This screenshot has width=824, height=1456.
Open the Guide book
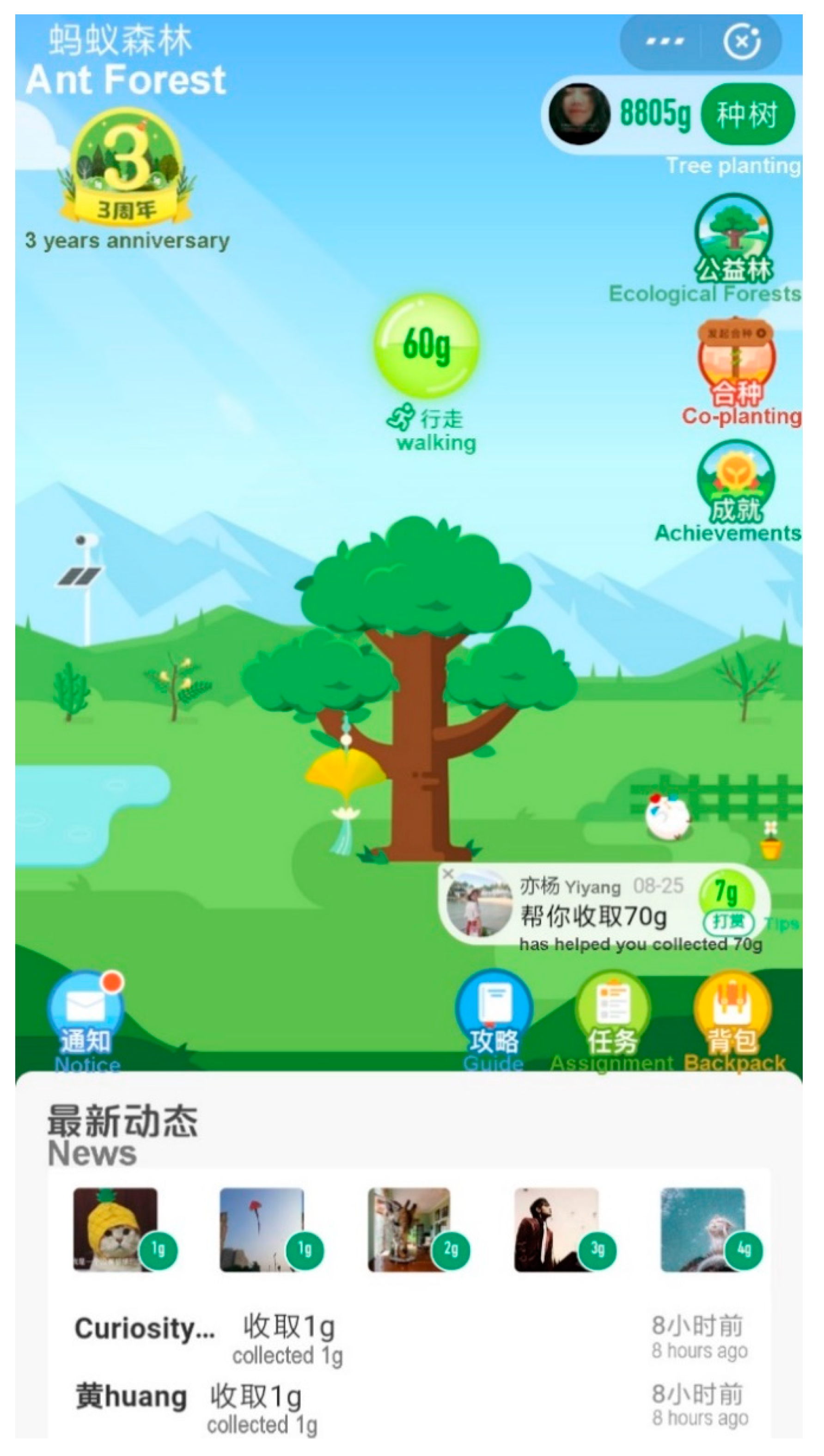[x=494, y=1014]
